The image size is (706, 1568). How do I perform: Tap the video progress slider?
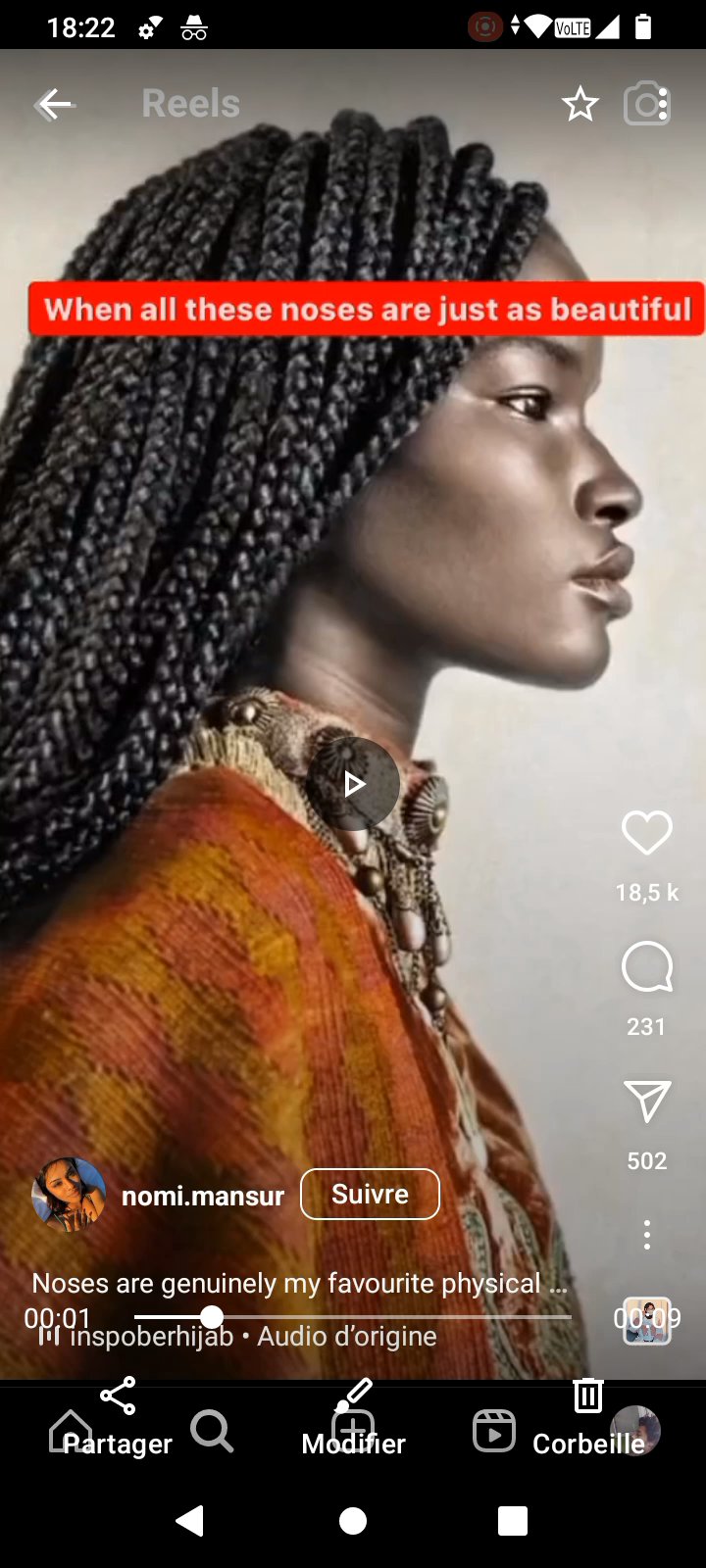[x=353, y=1317]
